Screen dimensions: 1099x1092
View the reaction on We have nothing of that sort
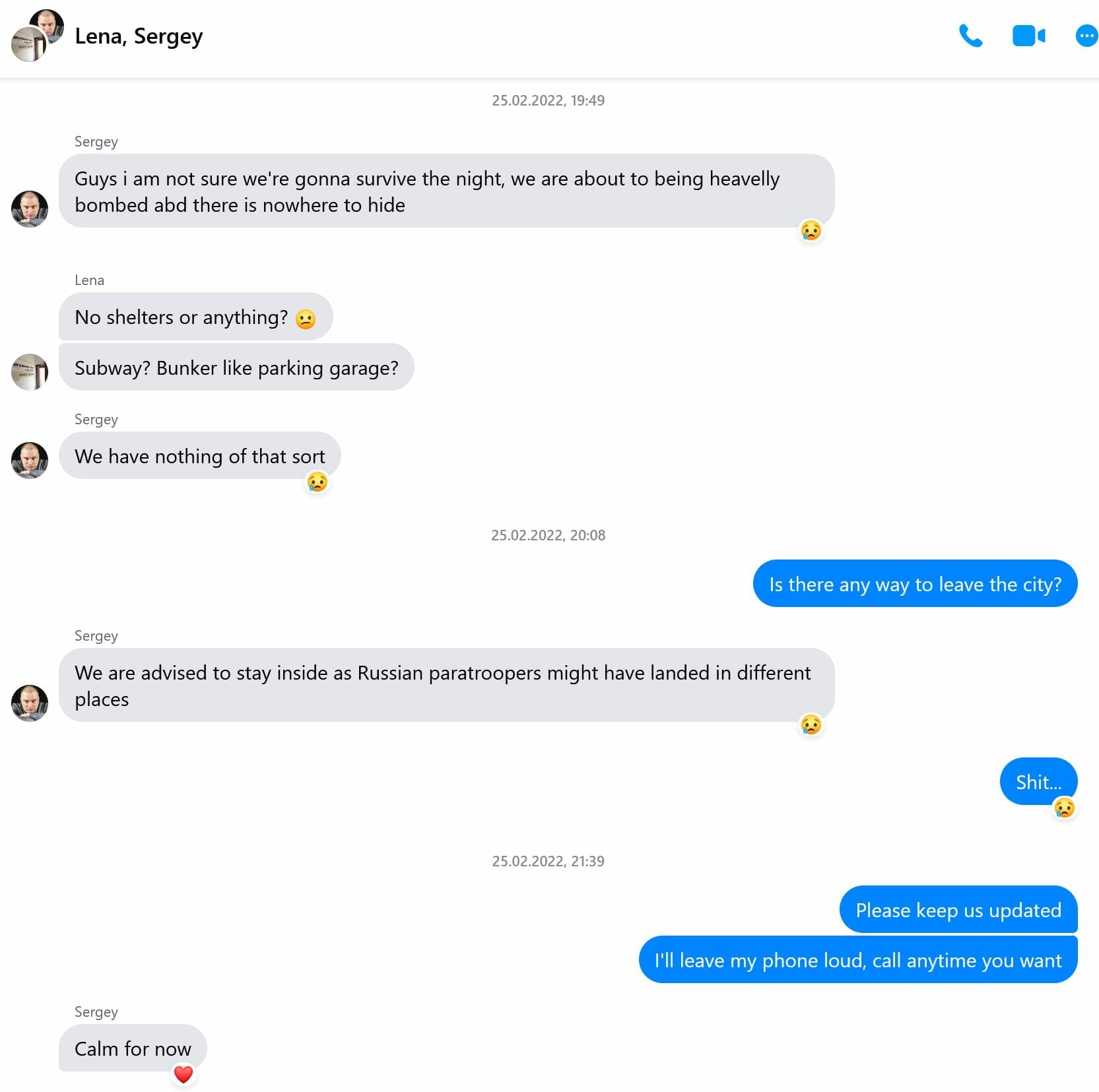pyautogui.click(x=317, y=482)
